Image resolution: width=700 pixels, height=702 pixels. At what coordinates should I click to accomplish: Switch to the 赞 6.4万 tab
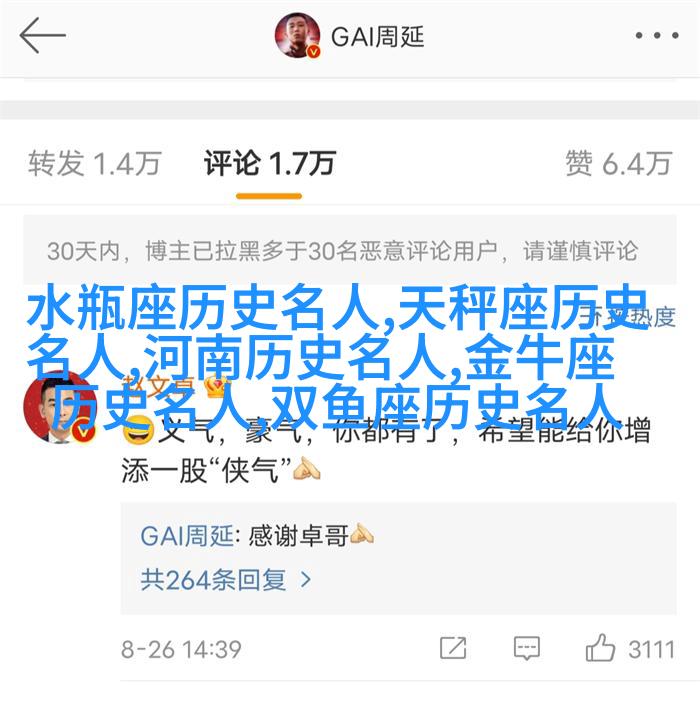coord(617,163)
